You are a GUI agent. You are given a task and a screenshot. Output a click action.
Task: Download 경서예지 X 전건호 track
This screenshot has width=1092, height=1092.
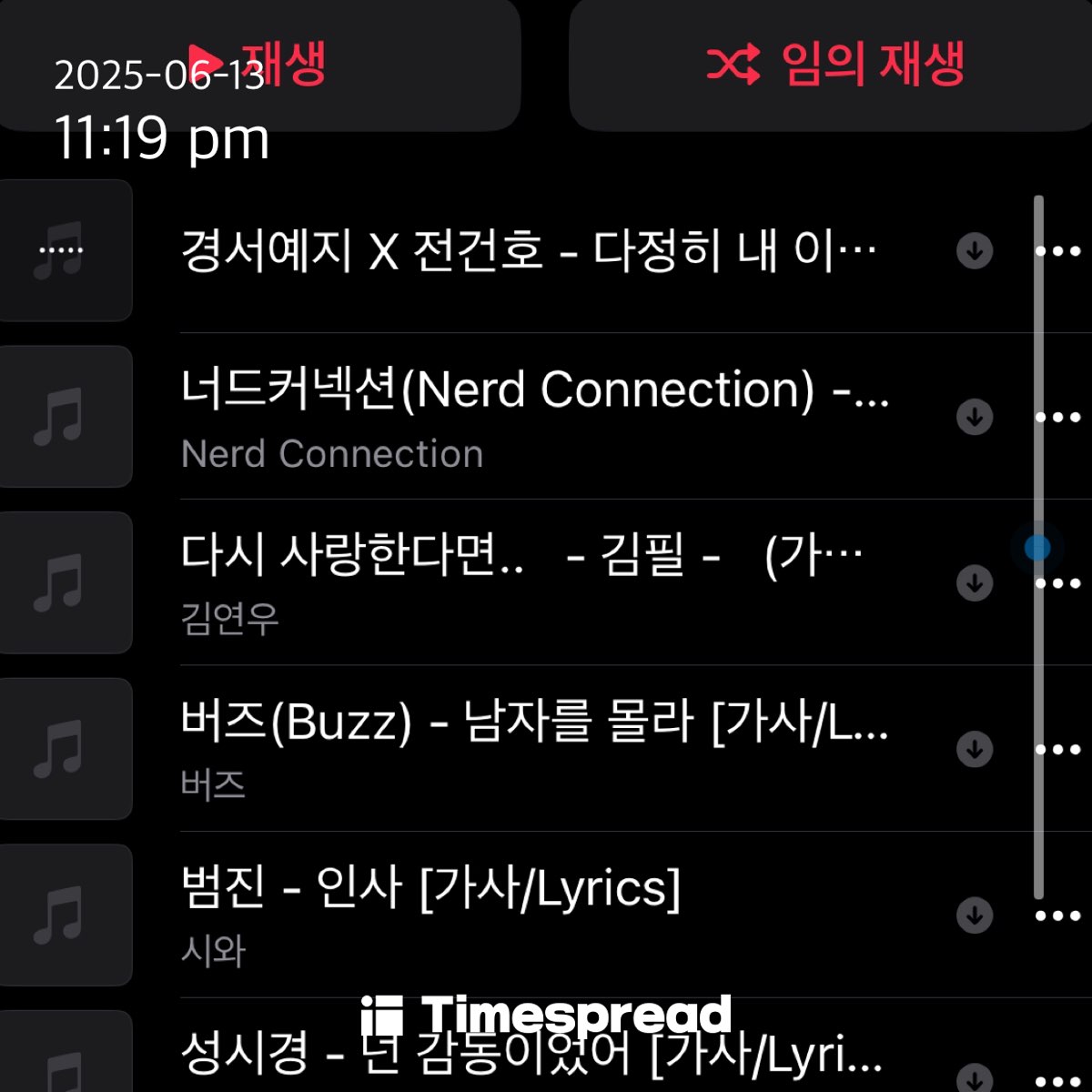[975, 250]
